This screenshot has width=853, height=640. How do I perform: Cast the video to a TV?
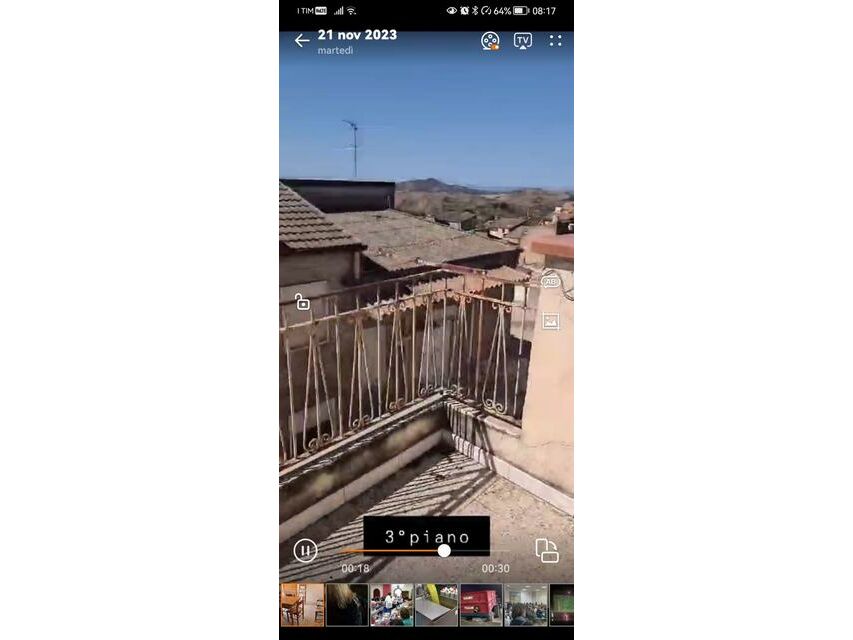tap(523, 41)
